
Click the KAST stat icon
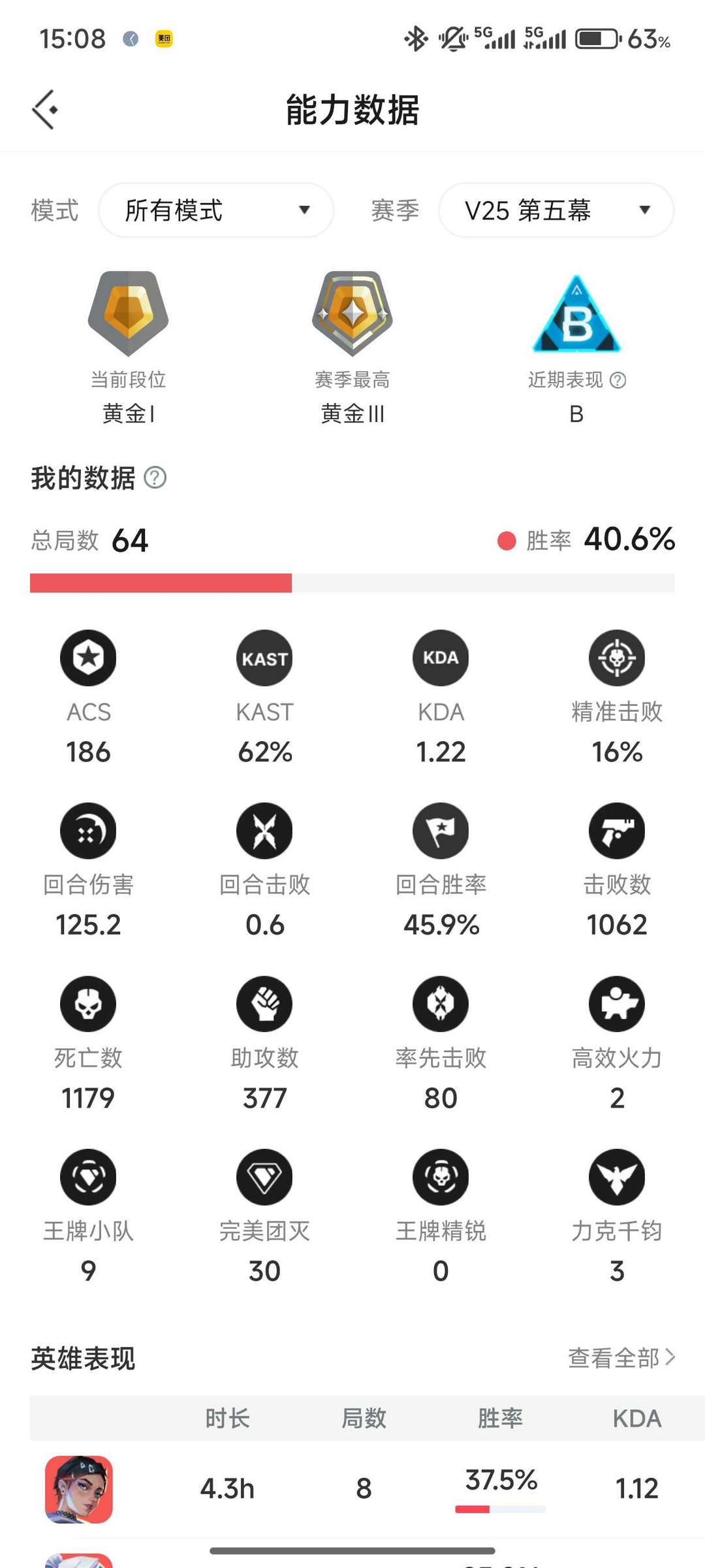tap(264, 658)
